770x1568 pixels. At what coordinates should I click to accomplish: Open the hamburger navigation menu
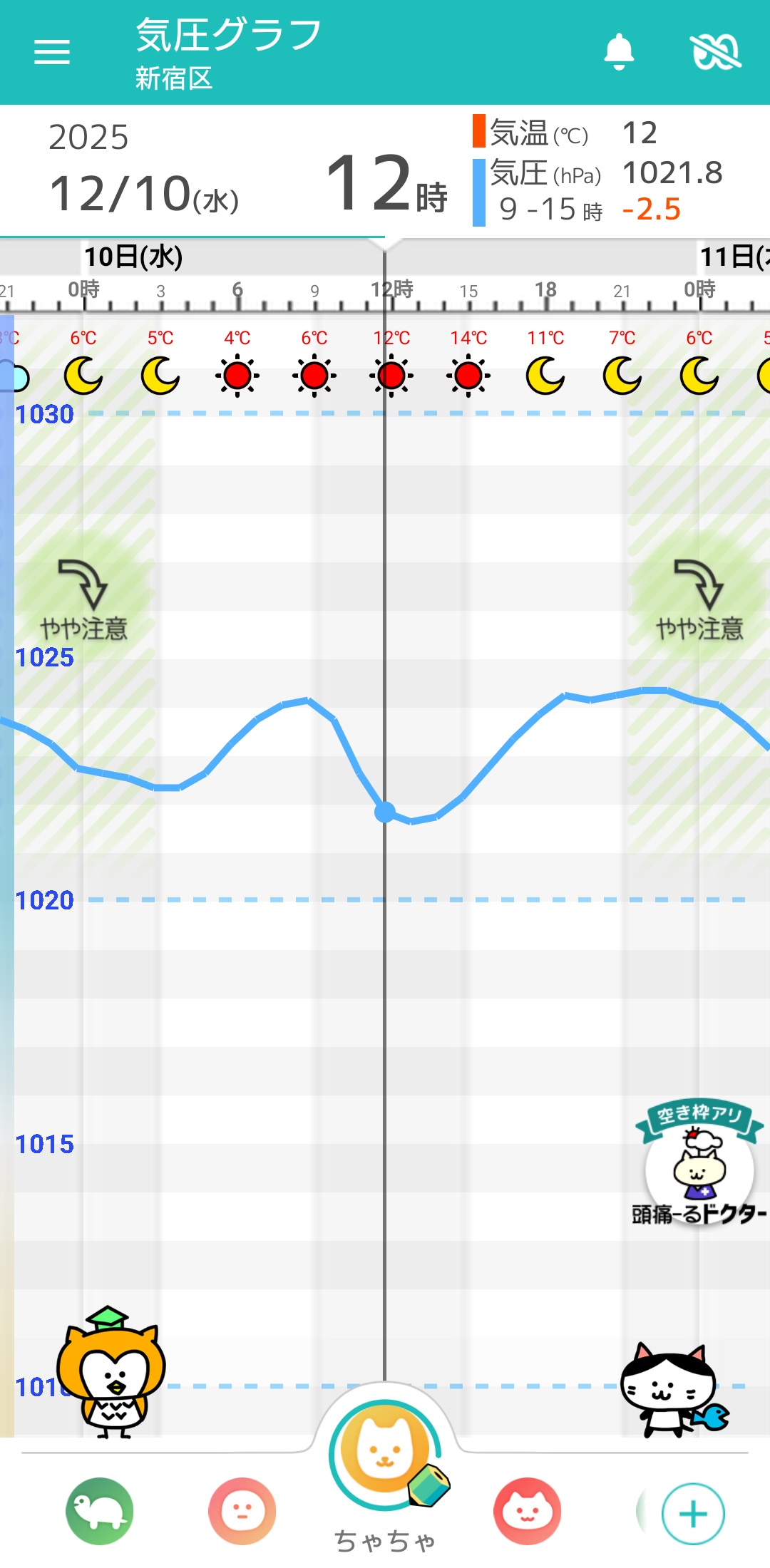click(51, 53)
